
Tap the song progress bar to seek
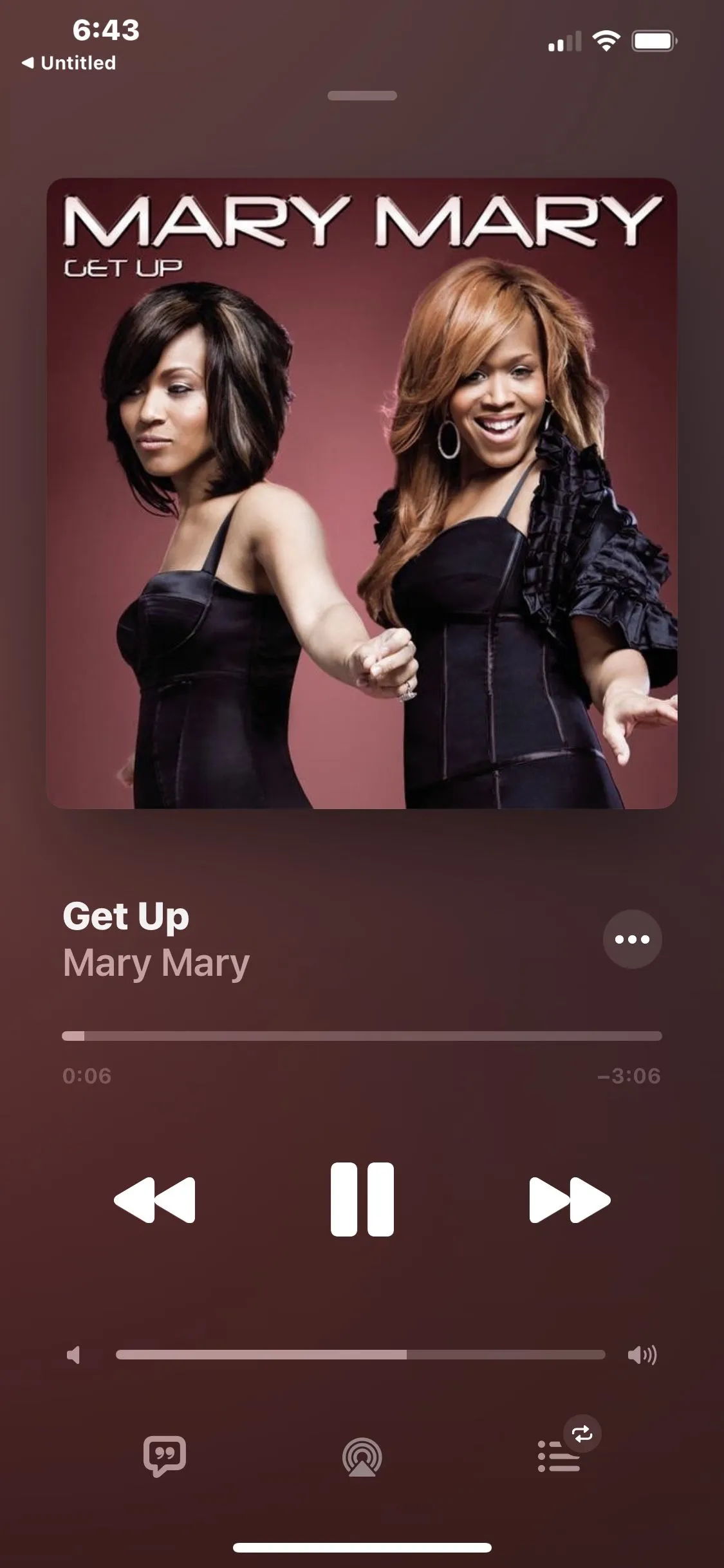pos(362,1036)
